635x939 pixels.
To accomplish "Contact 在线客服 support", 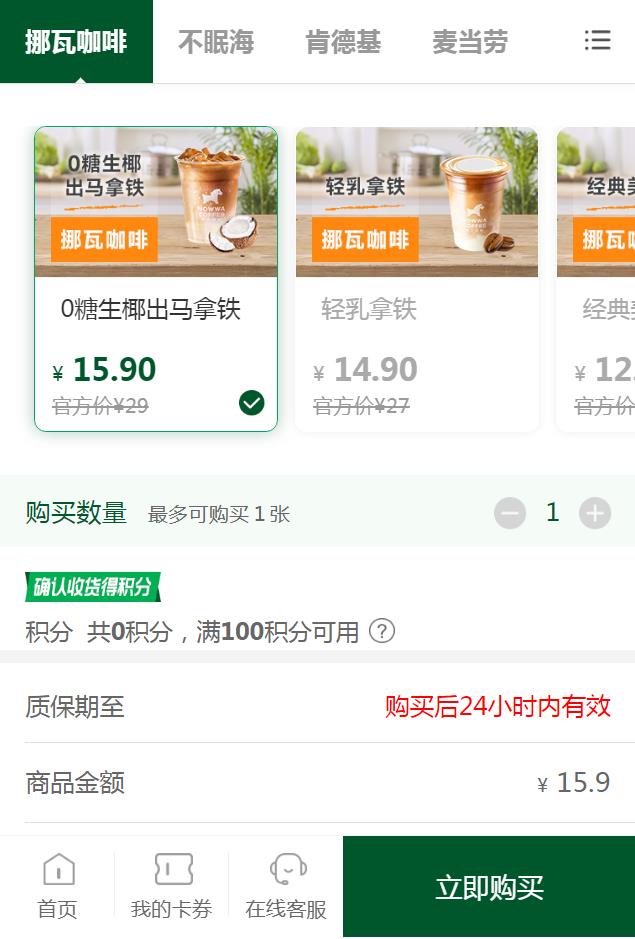I will tap(286, 886).
